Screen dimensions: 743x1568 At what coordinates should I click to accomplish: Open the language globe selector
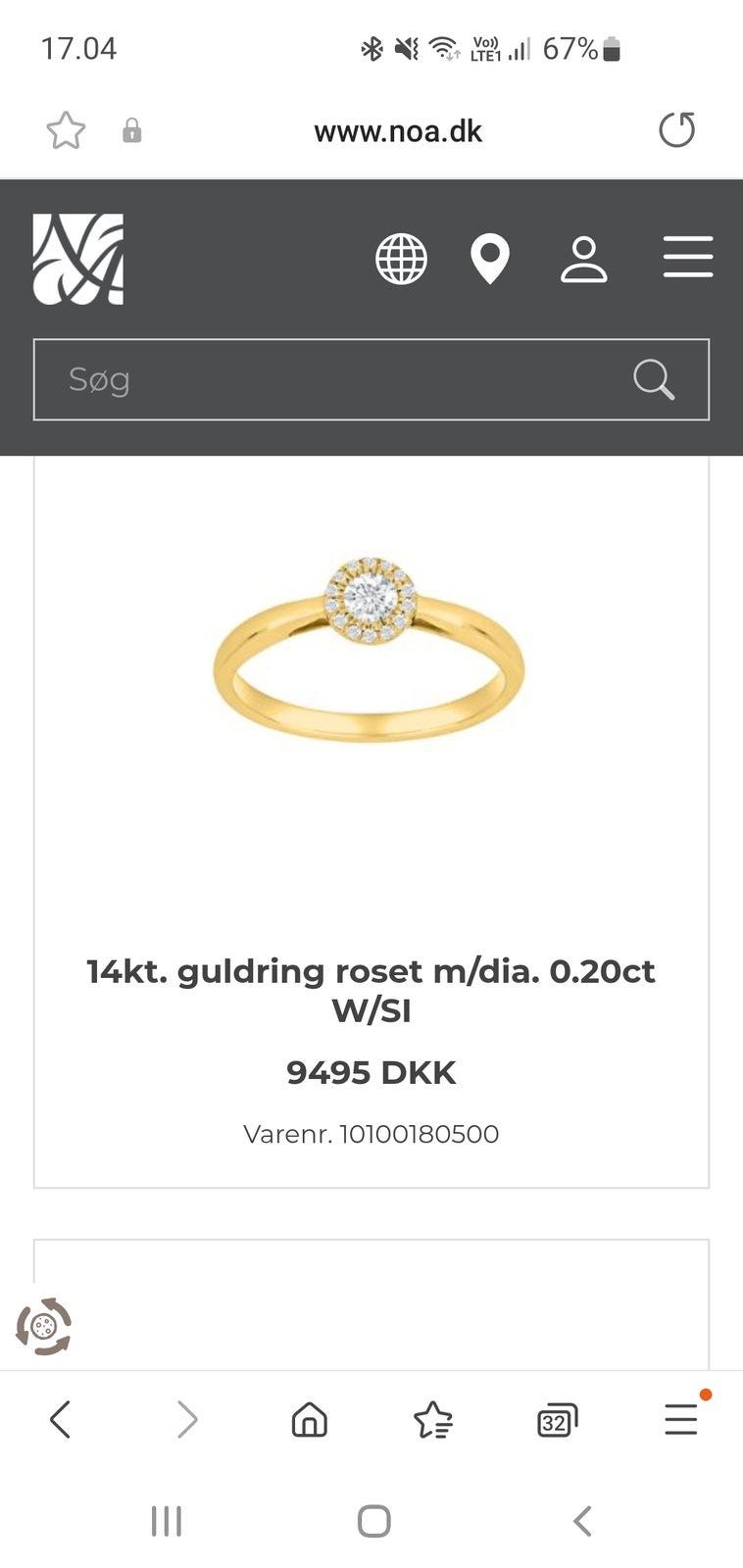pyautogui.click(x=402, y=260)
